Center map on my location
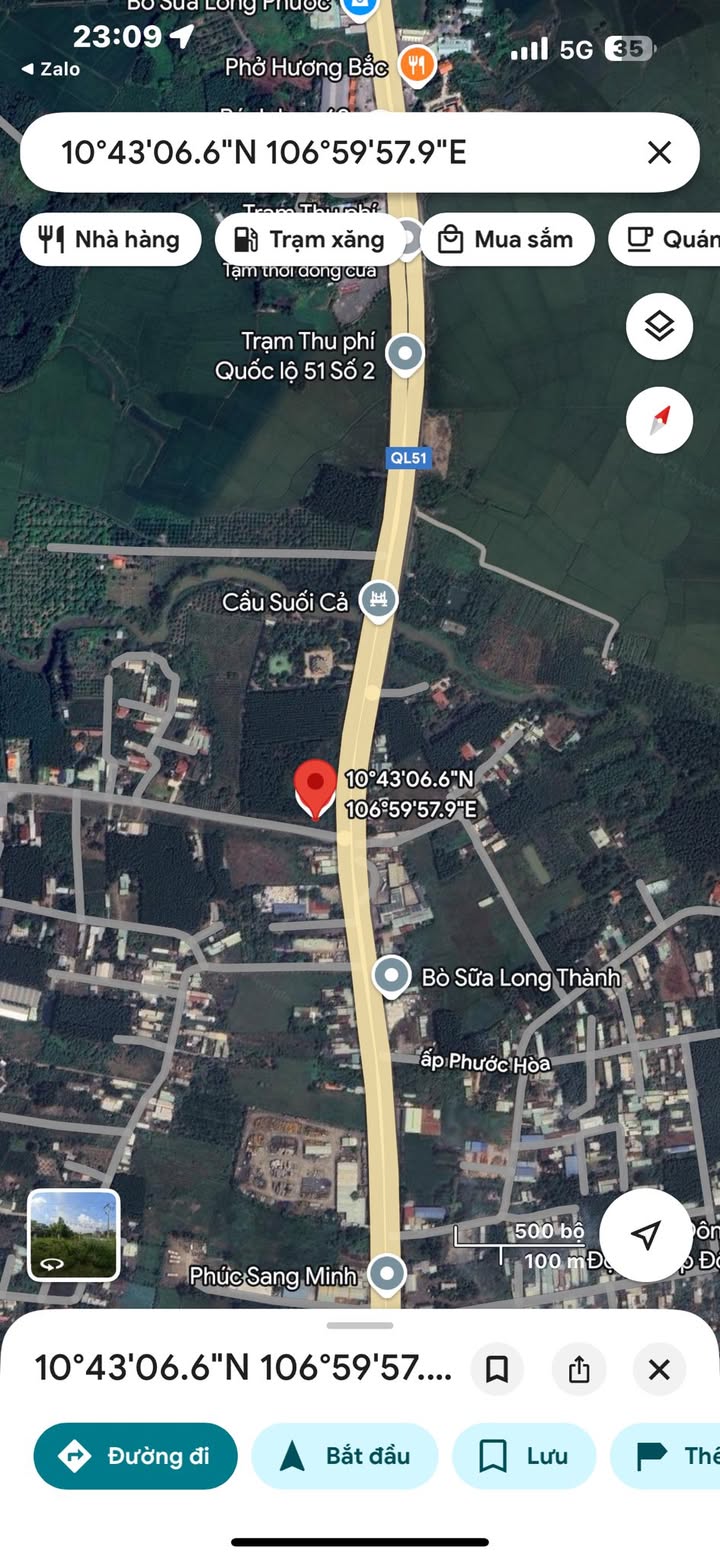This screenshot has height=1560, width=720. [645, 1235]
